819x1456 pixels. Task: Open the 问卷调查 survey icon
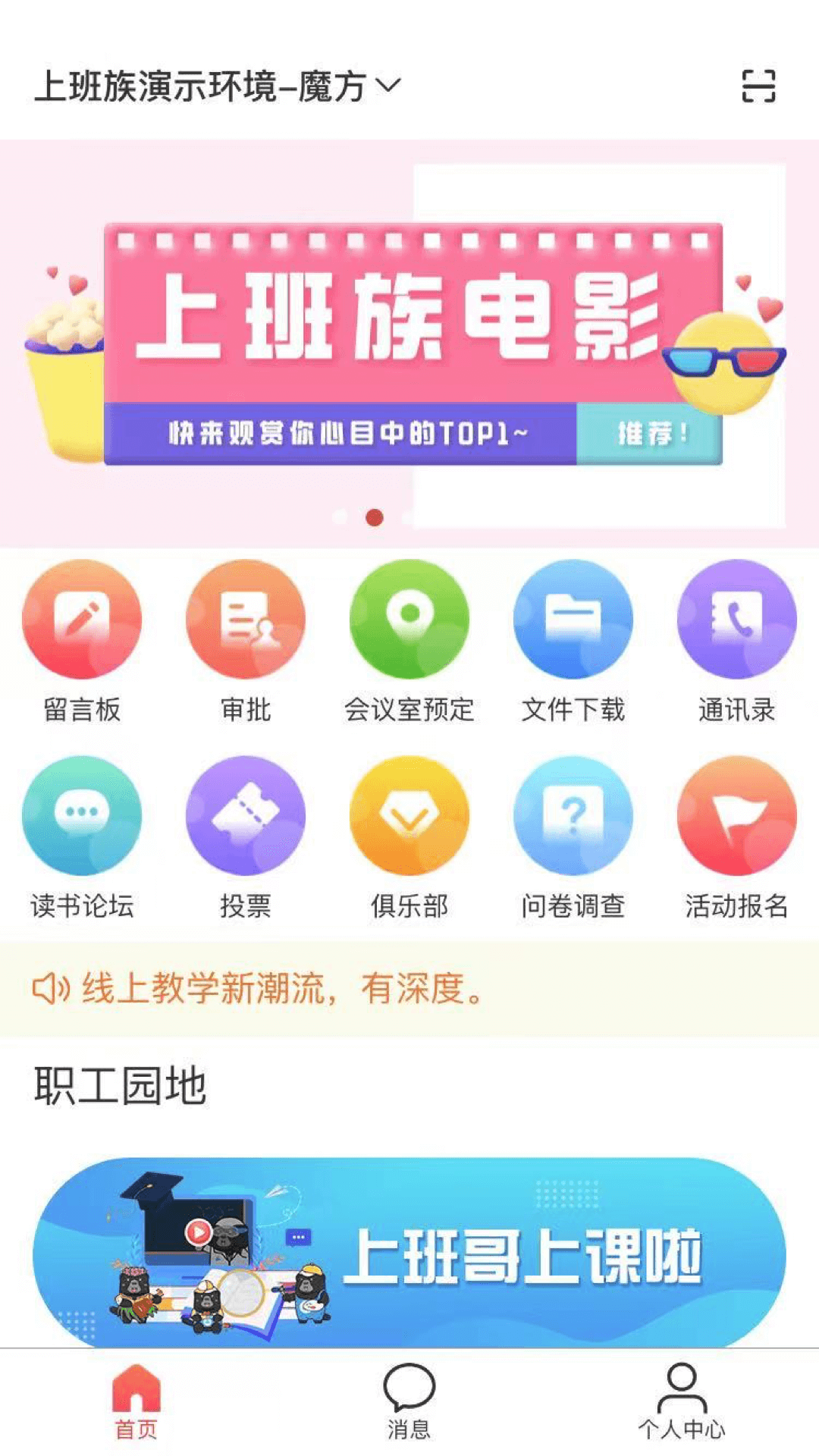coord(573,816)
